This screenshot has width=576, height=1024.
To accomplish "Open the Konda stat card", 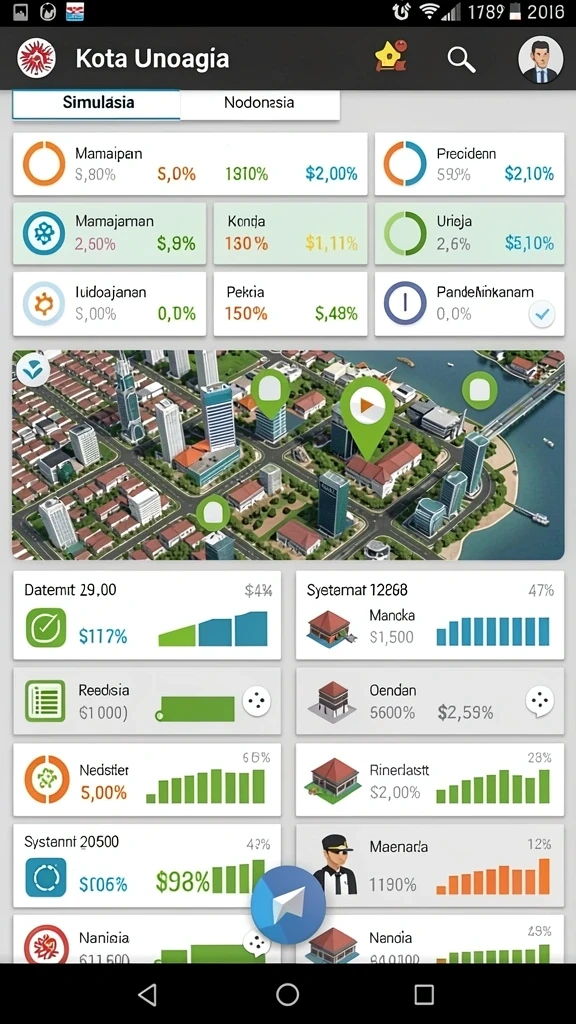I will pos(291,233).
